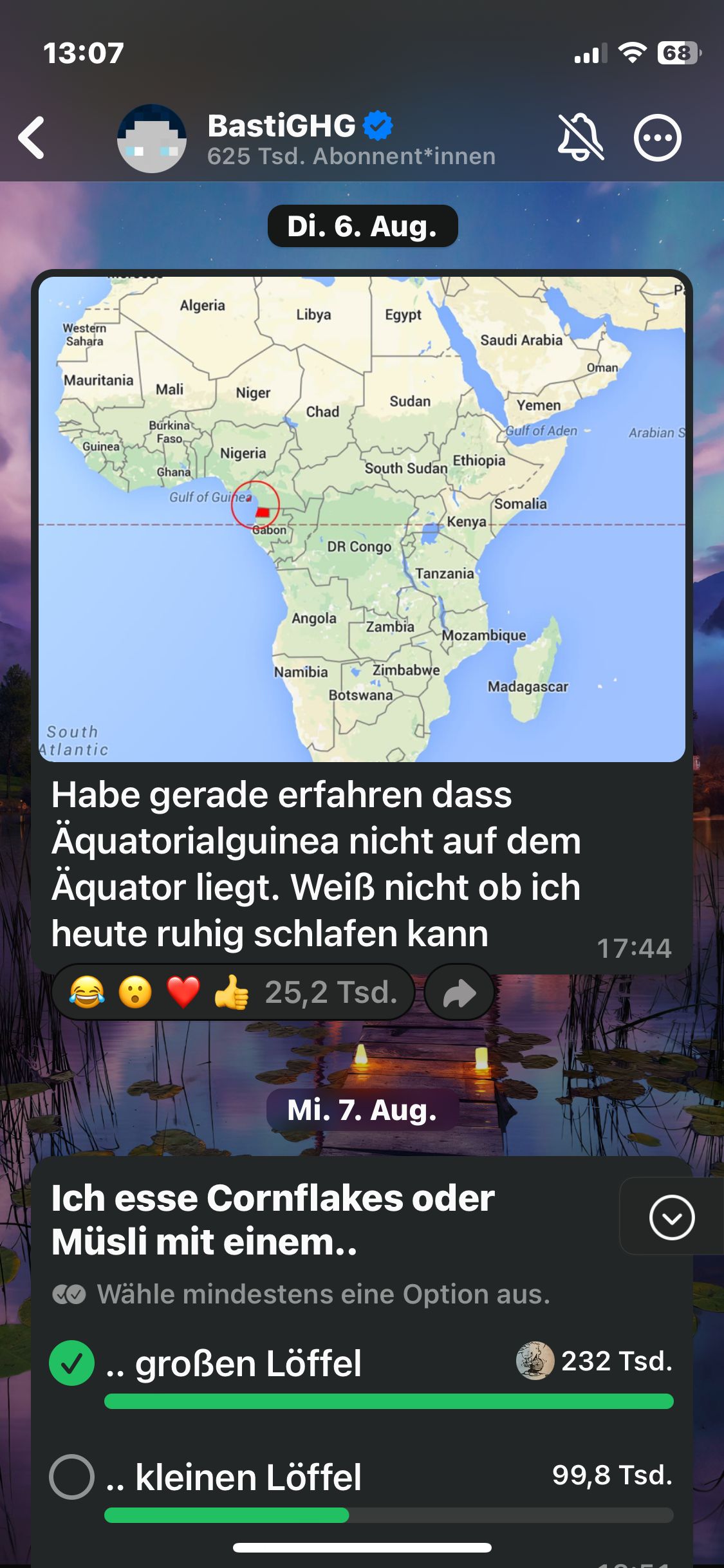The height and width of the screenshot is (1568, 724).
Task: Select the ".. kleinen Löffel" poll option
Action: pyautogui.click(x=72, y=1477)
